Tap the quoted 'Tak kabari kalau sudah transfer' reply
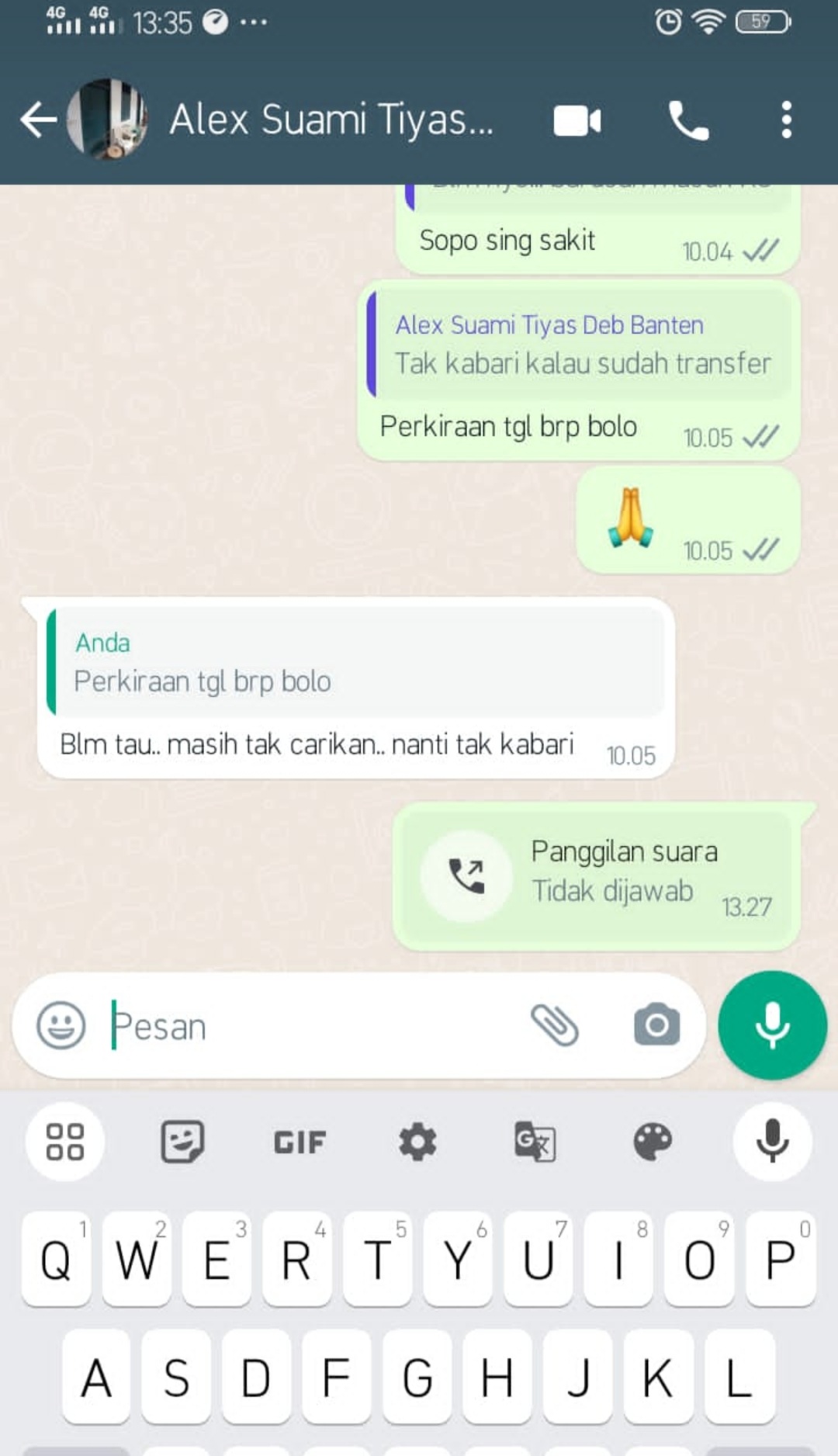 click(580, 345)
